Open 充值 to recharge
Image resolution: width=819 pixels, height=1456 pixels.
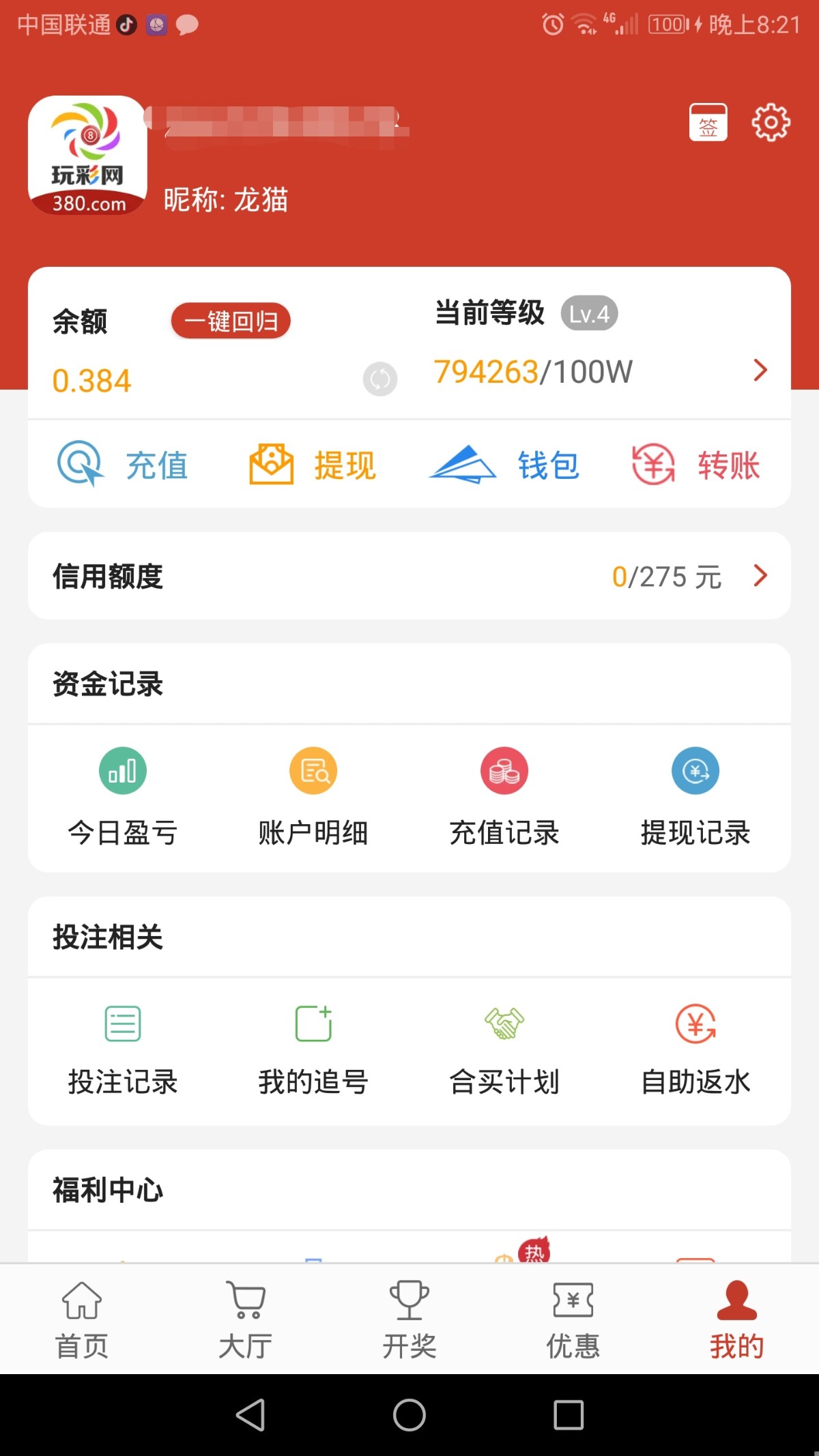point(123,465)
